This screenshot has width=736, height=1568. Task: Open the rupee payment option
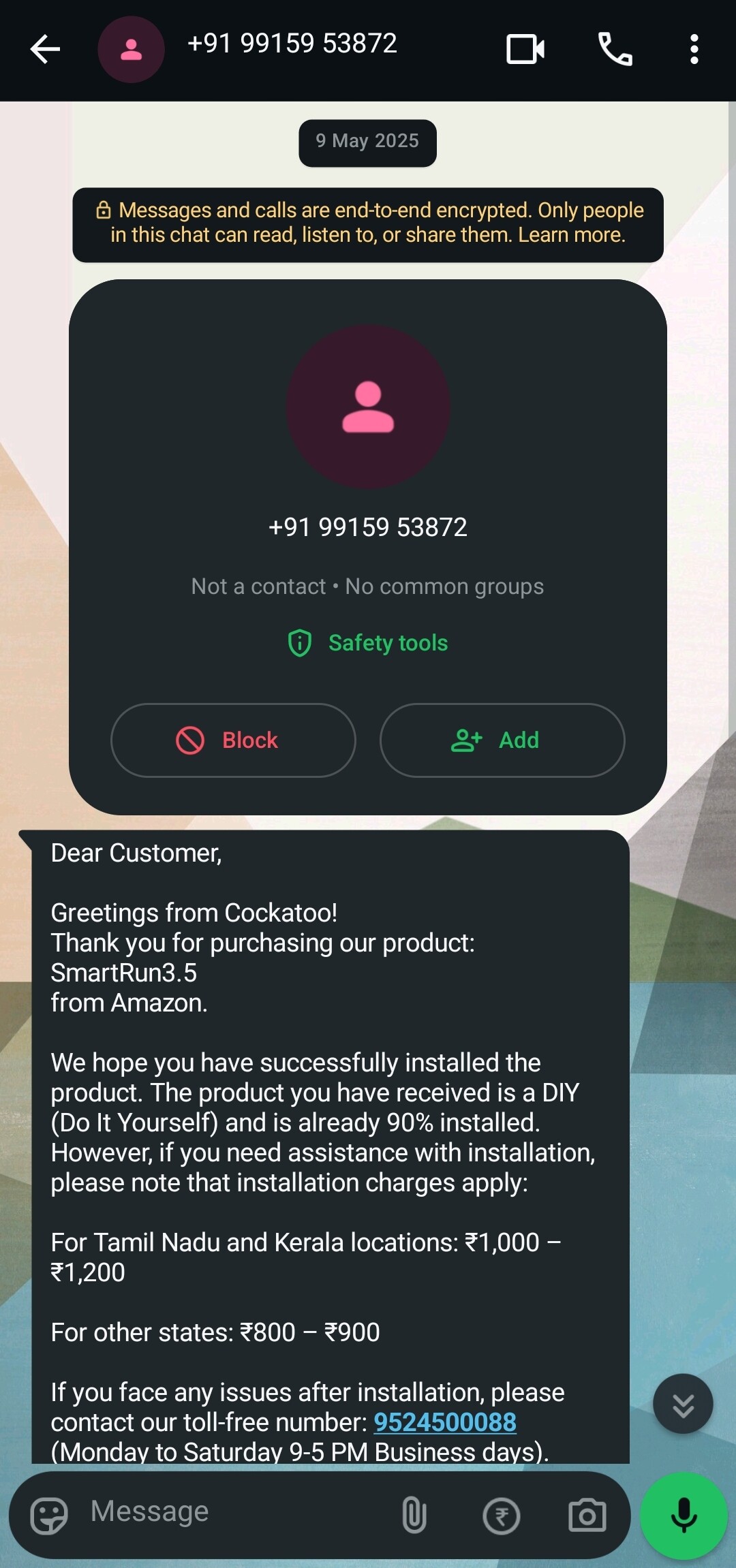click(501, 1516)
